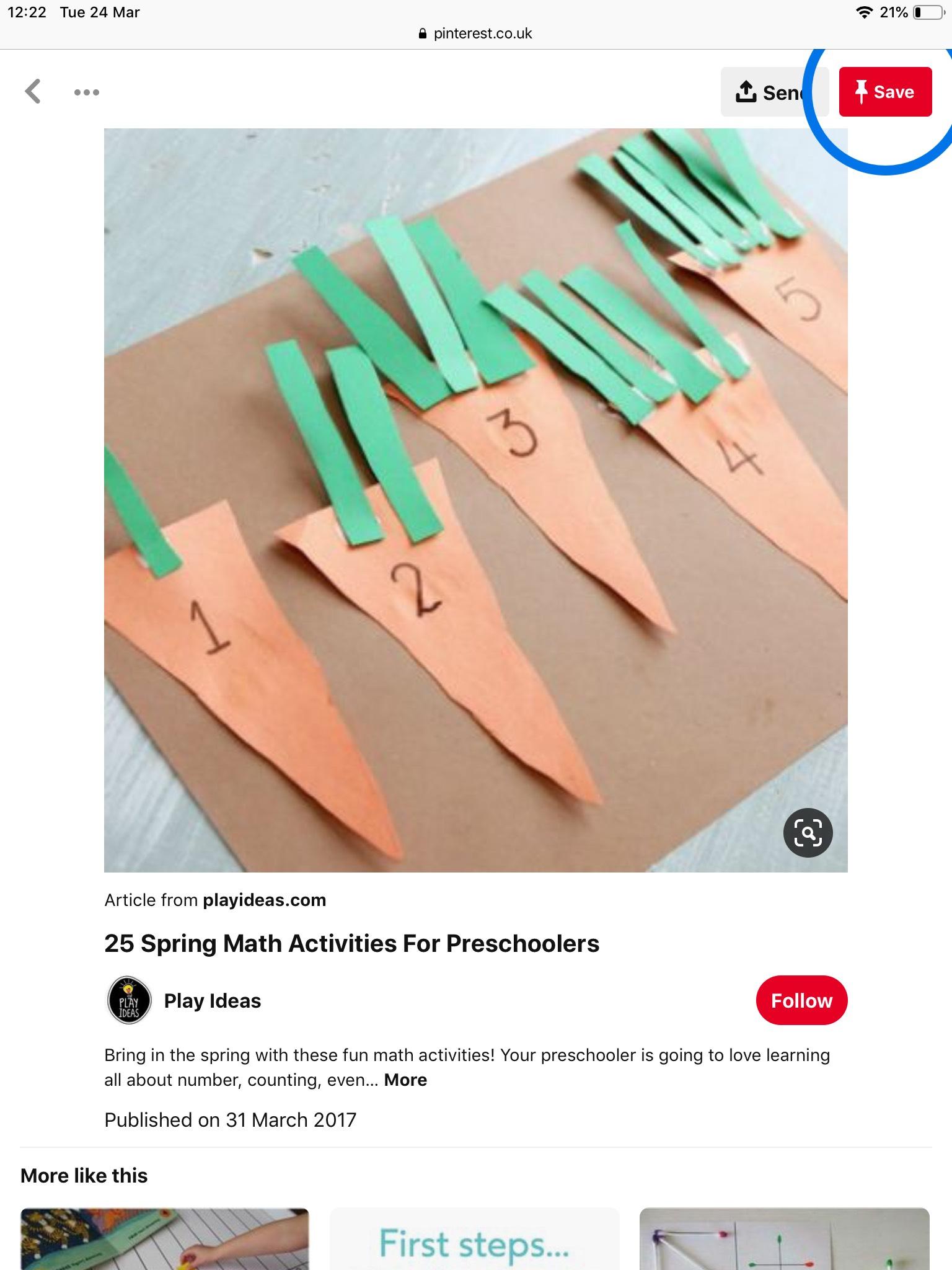Visit the playideas.com article source
952x1270 pixels.
(x=264, y=900)
